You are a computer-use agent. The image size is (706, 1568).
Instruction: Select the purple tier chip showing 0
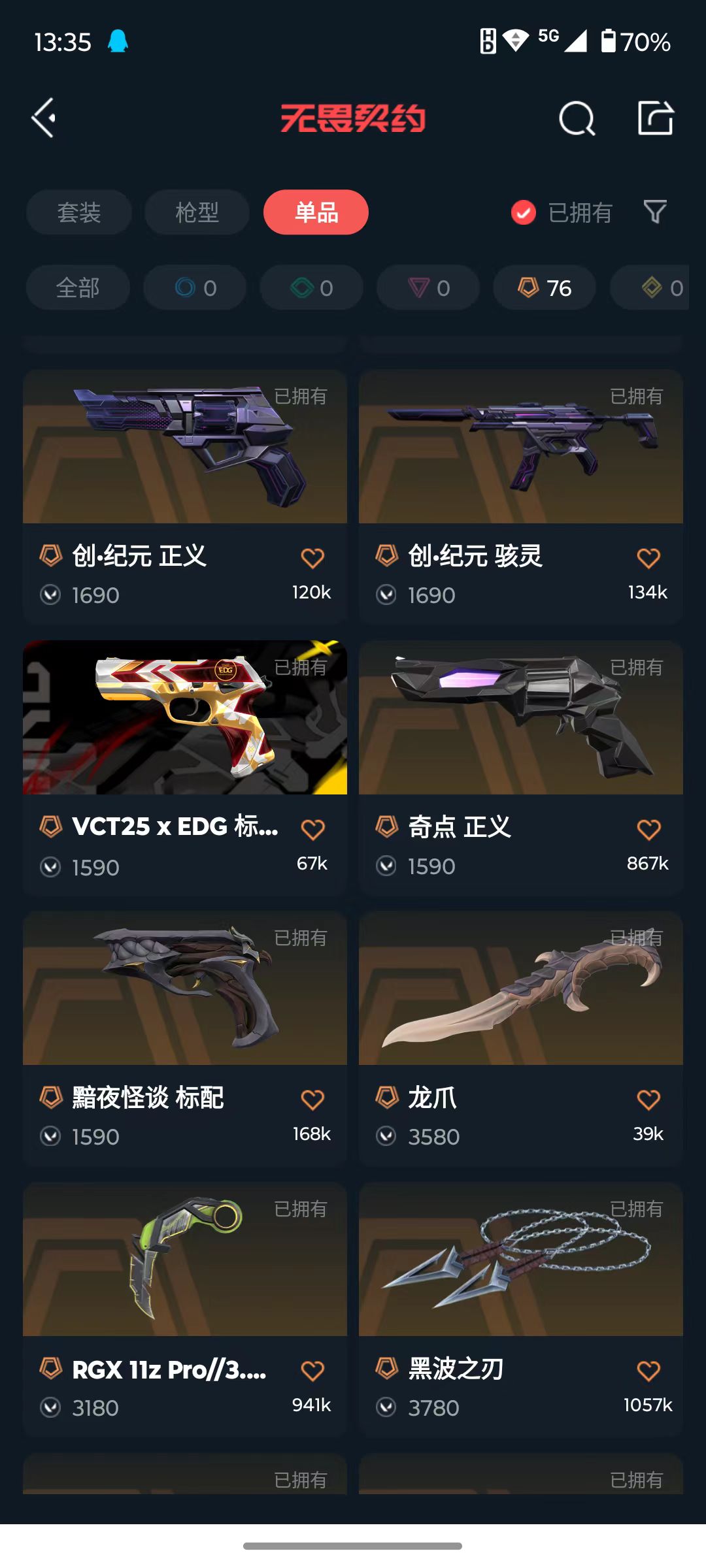point(428,287)
